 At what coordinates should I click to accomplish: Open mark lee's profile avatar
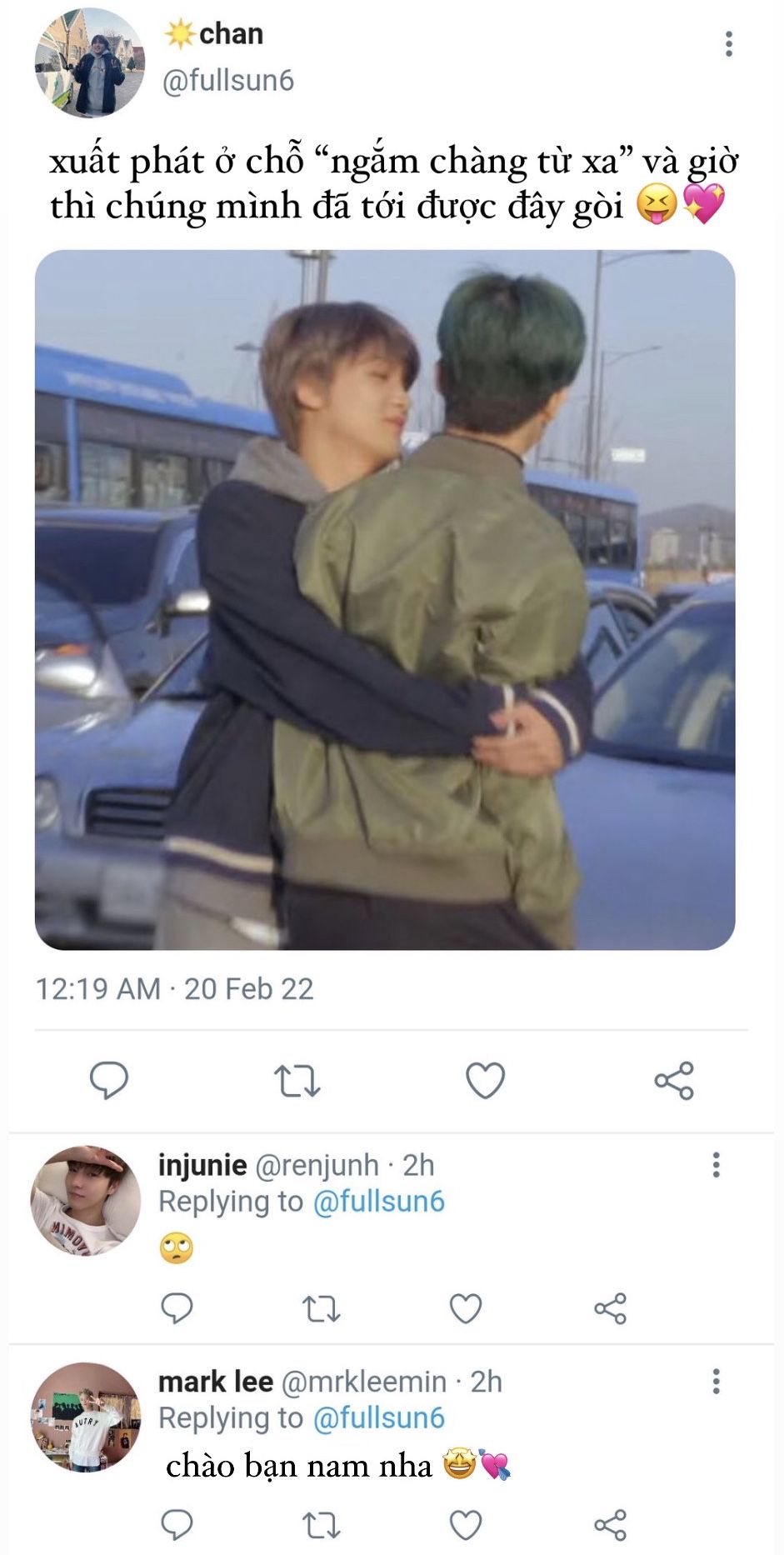pos(85,1417)
